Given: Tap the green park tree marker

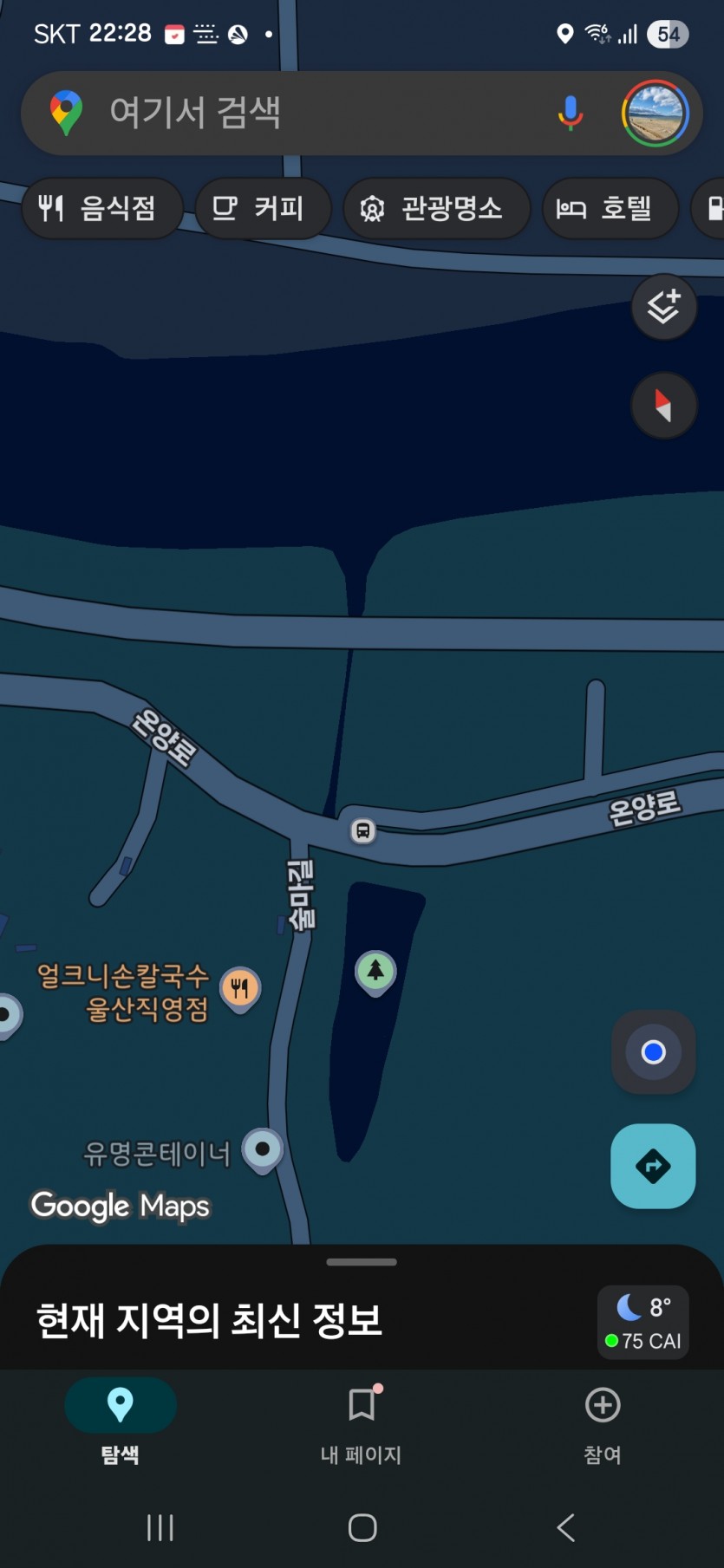Looking at the screenshot, I should click(375, 971).
